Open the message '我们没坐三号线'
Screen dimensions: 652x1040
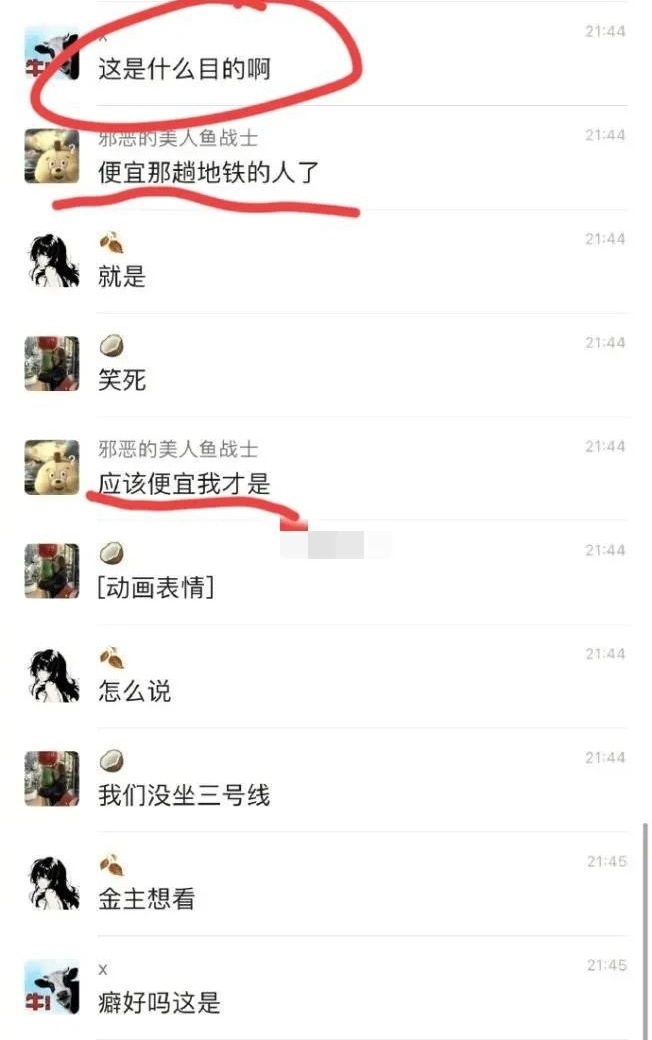(x=184, y=796)
